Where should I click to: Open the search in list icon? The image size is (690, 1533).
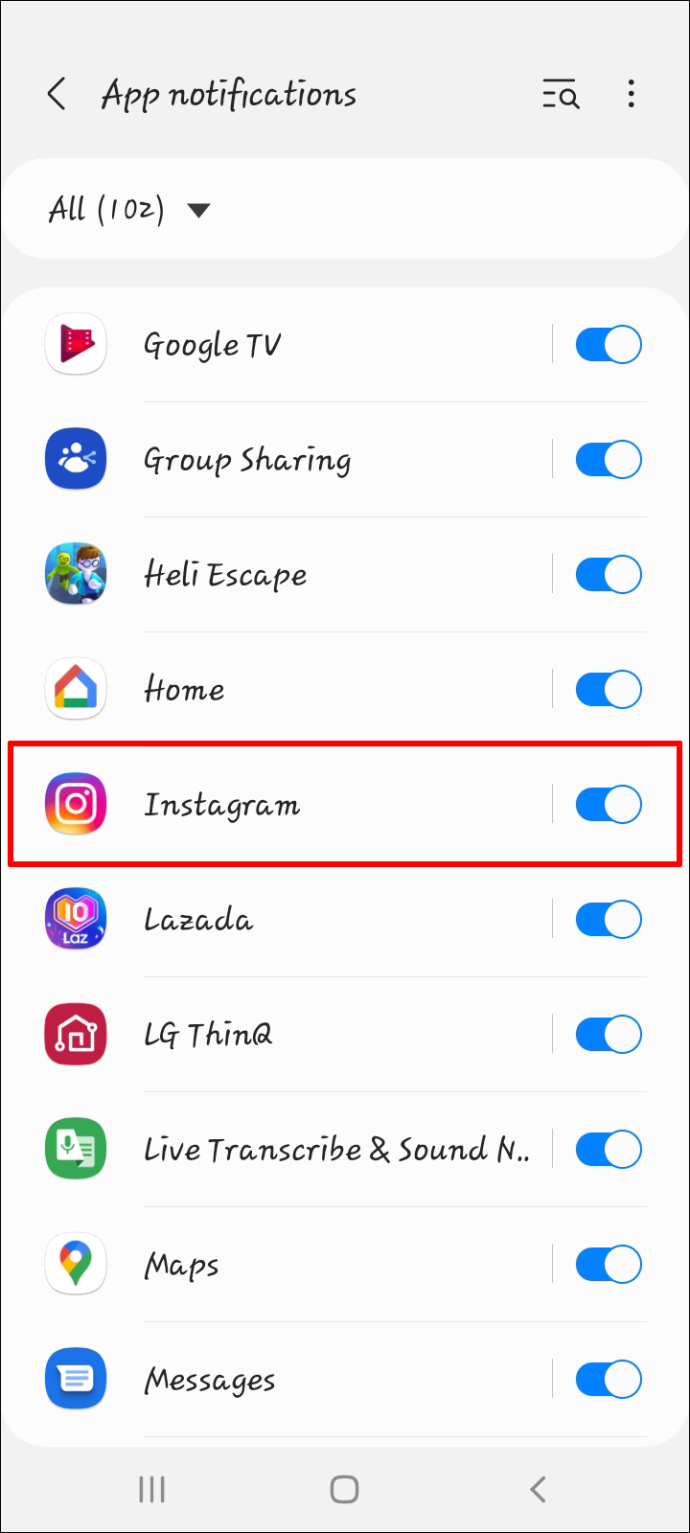pos(560,96)
